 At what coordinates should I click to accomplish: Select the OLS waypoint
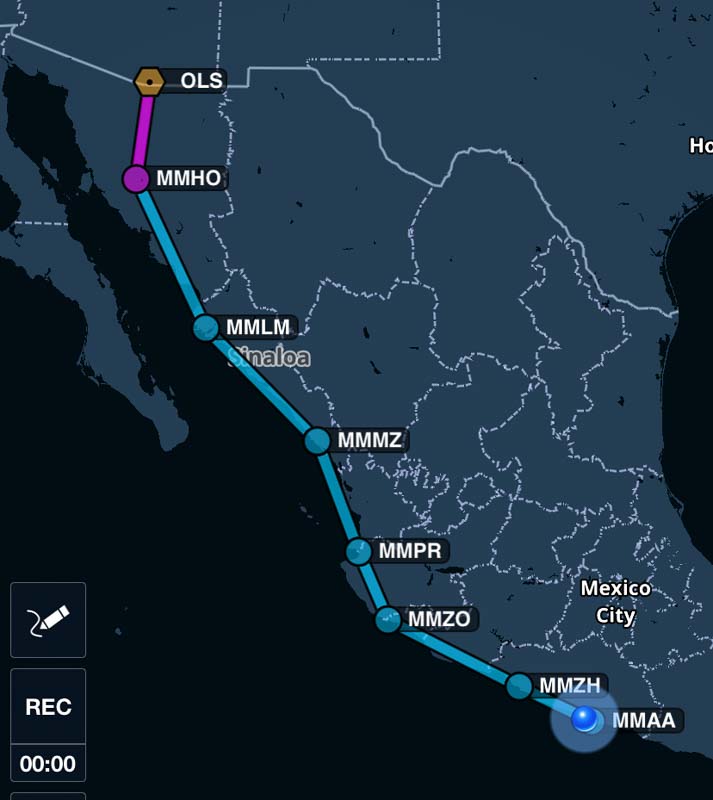150,81
